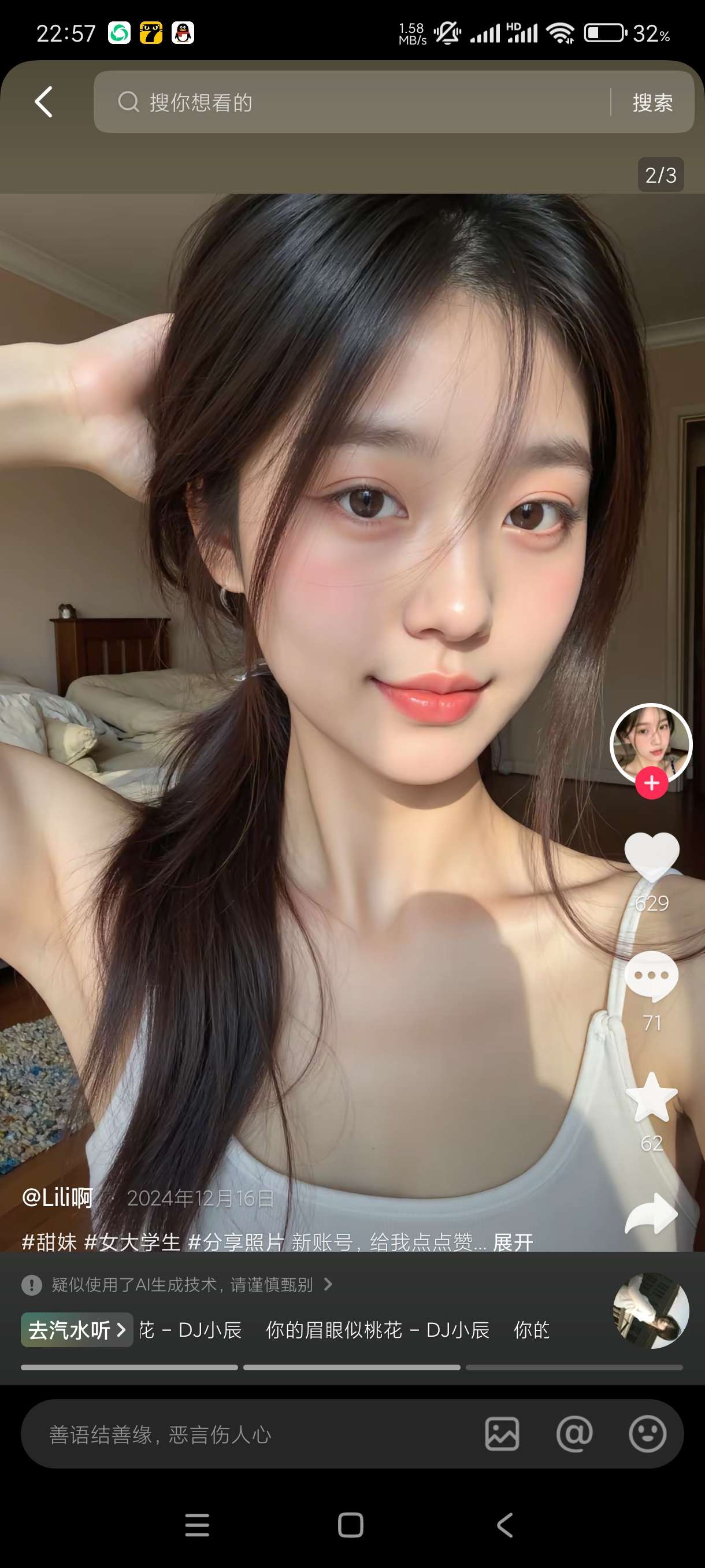Image resolution: width=705 pixels, height=1568 pixels.
Task: Open Lili啊's profile avatar
Action: [x=651, y=742]
